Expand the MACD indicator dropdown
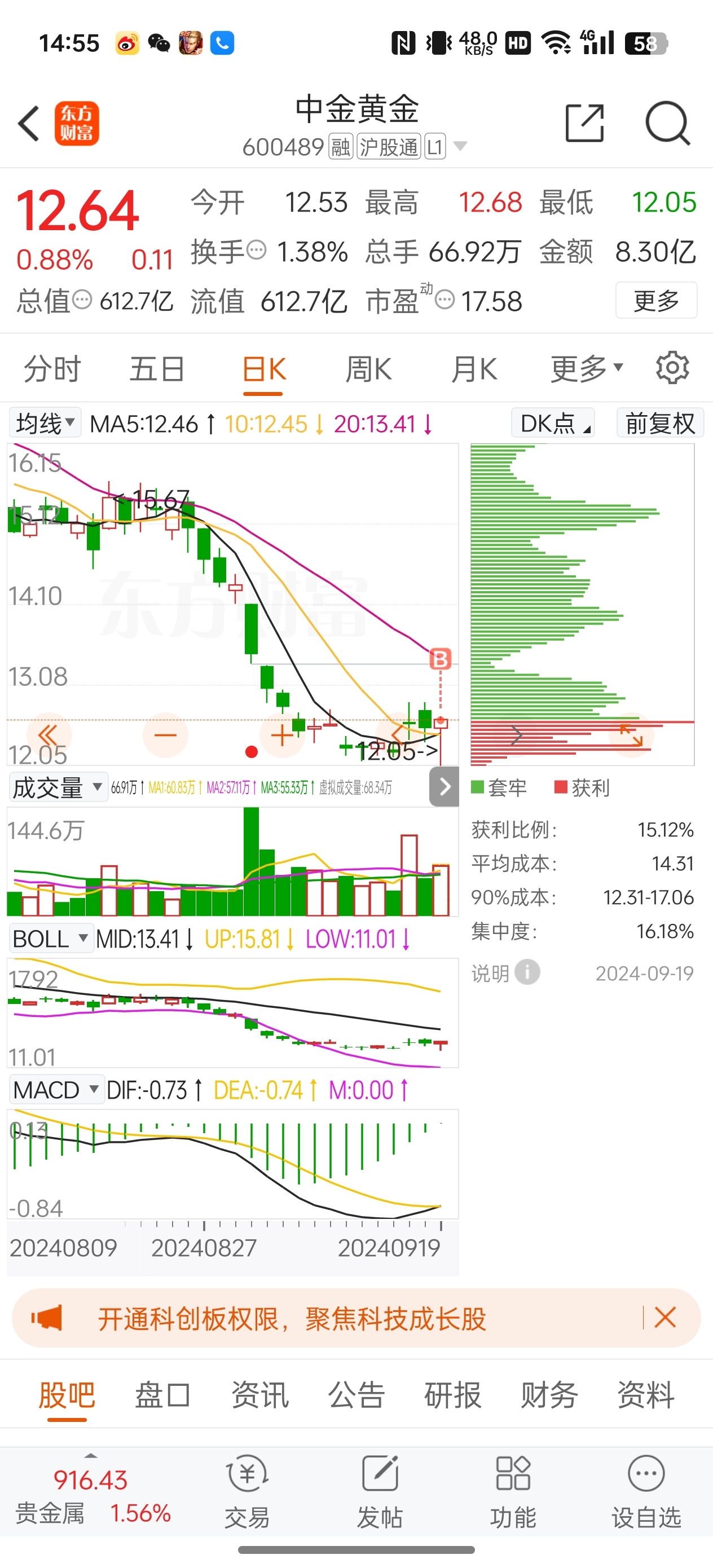Viewport: 713px width, 1568px height. pos(55,1090)
